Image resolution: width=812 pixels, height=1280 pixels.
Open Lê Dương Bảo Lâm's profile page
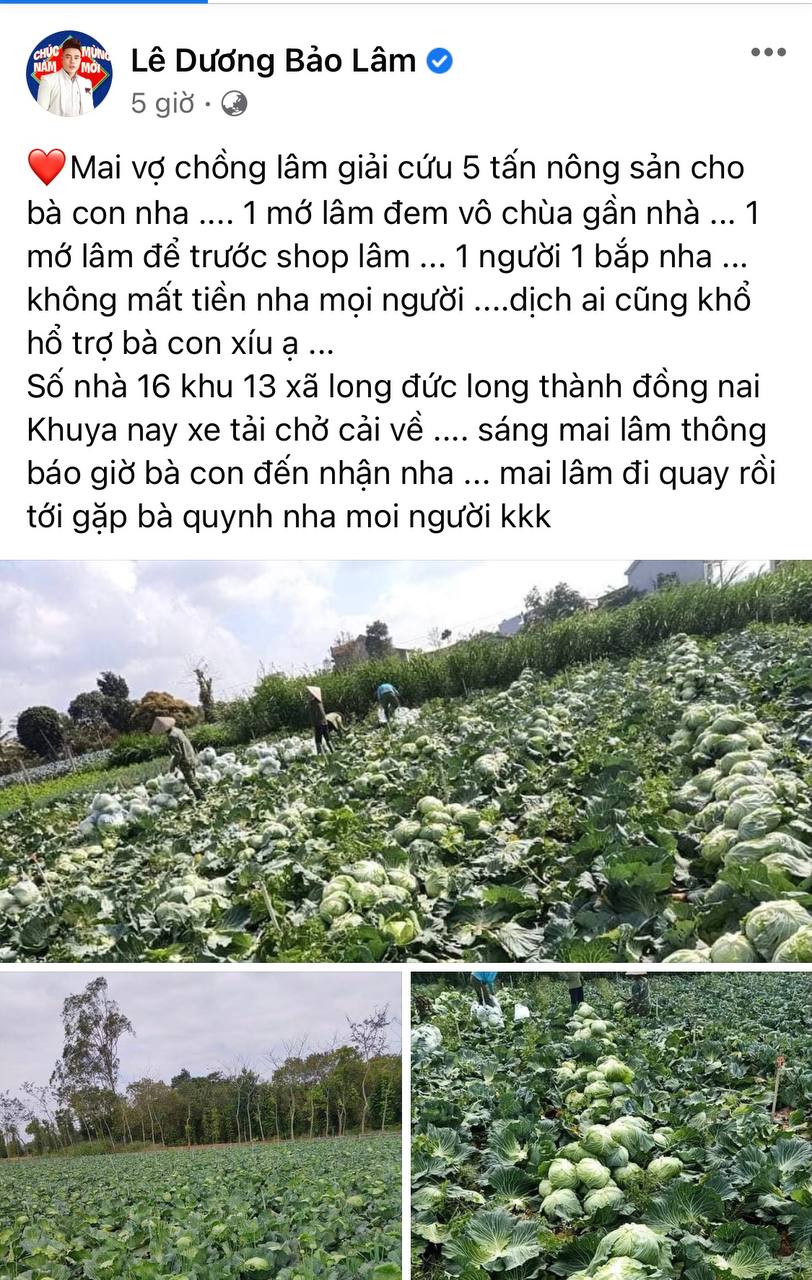280,60
